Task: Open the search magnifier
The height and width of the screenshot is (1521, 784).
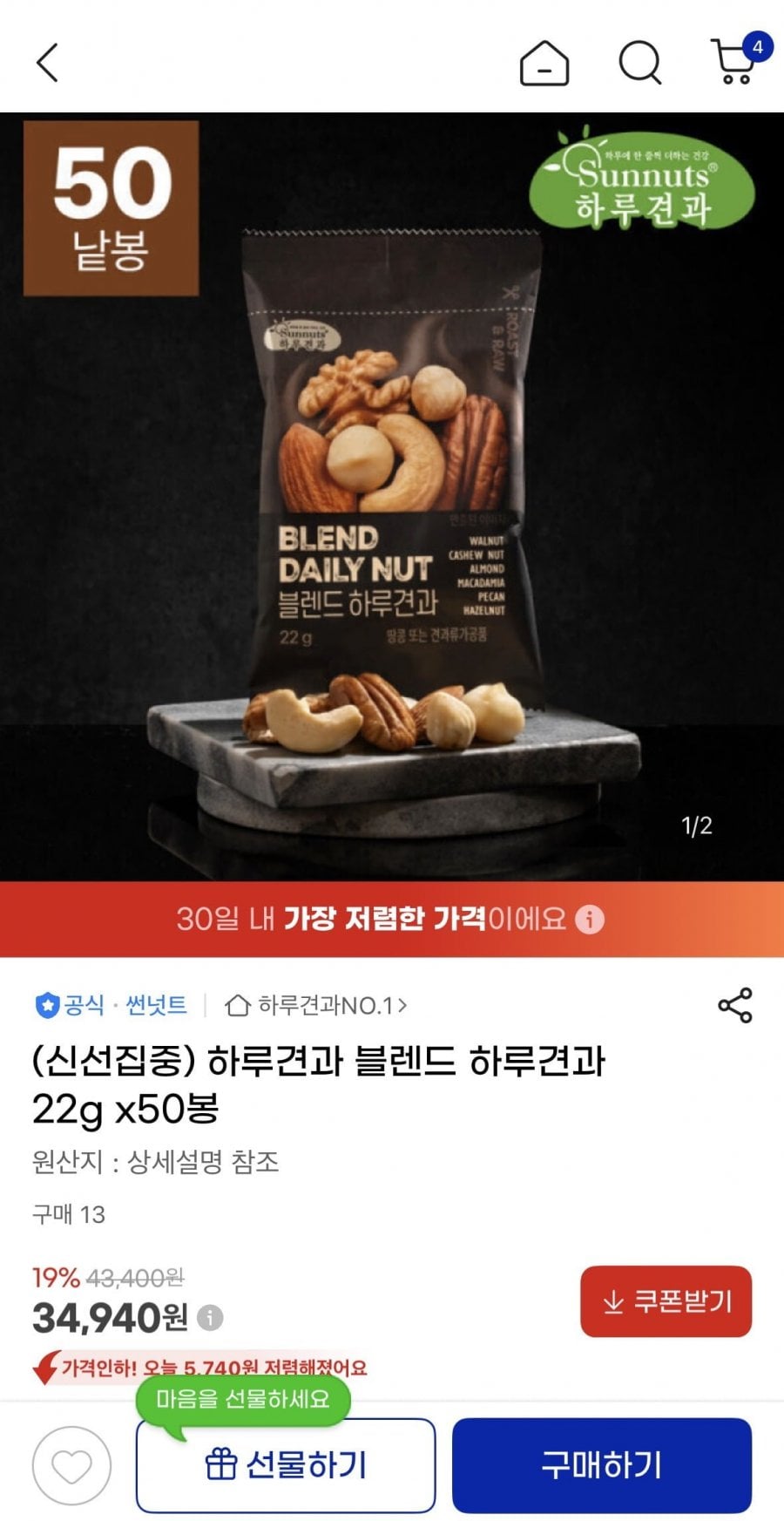Action: point(640,63)
